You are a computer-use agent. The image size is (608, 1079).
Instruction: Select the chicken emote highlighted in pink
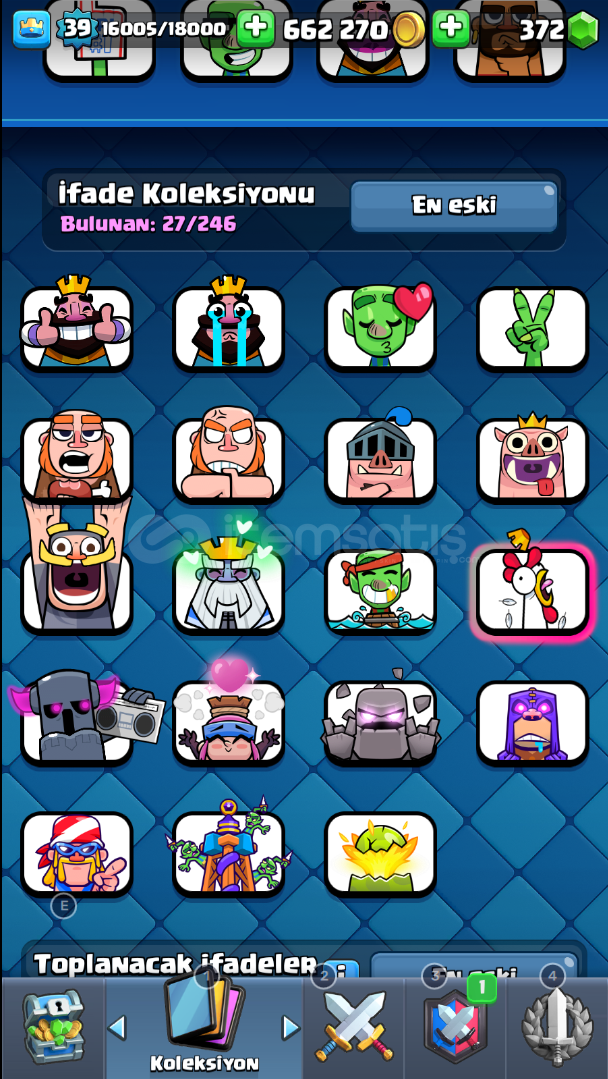coord(532,591)
